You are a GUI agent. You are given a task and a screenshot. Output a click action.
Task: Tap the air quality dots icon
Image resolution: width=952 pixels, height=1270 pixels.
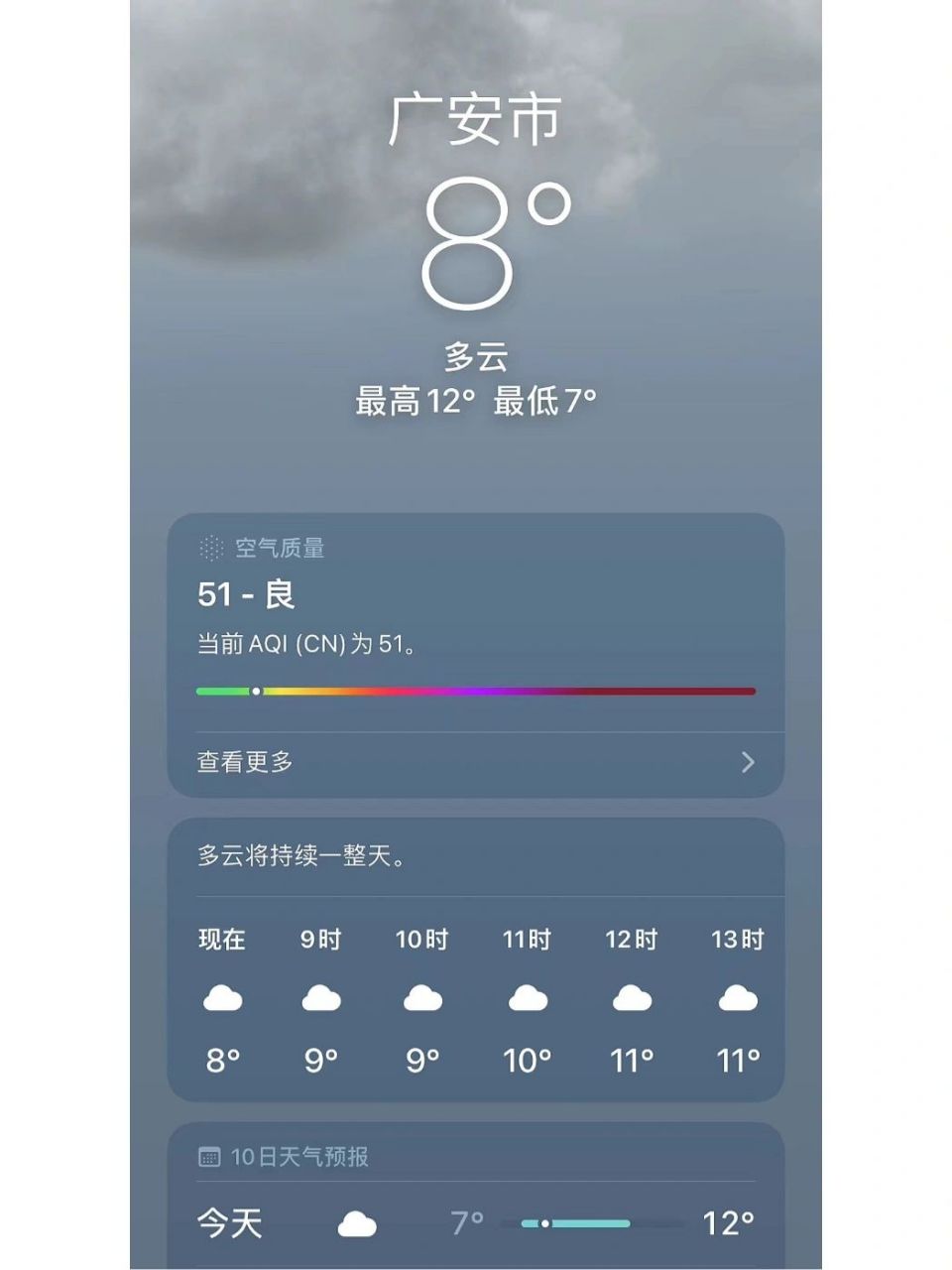point(208,547)
